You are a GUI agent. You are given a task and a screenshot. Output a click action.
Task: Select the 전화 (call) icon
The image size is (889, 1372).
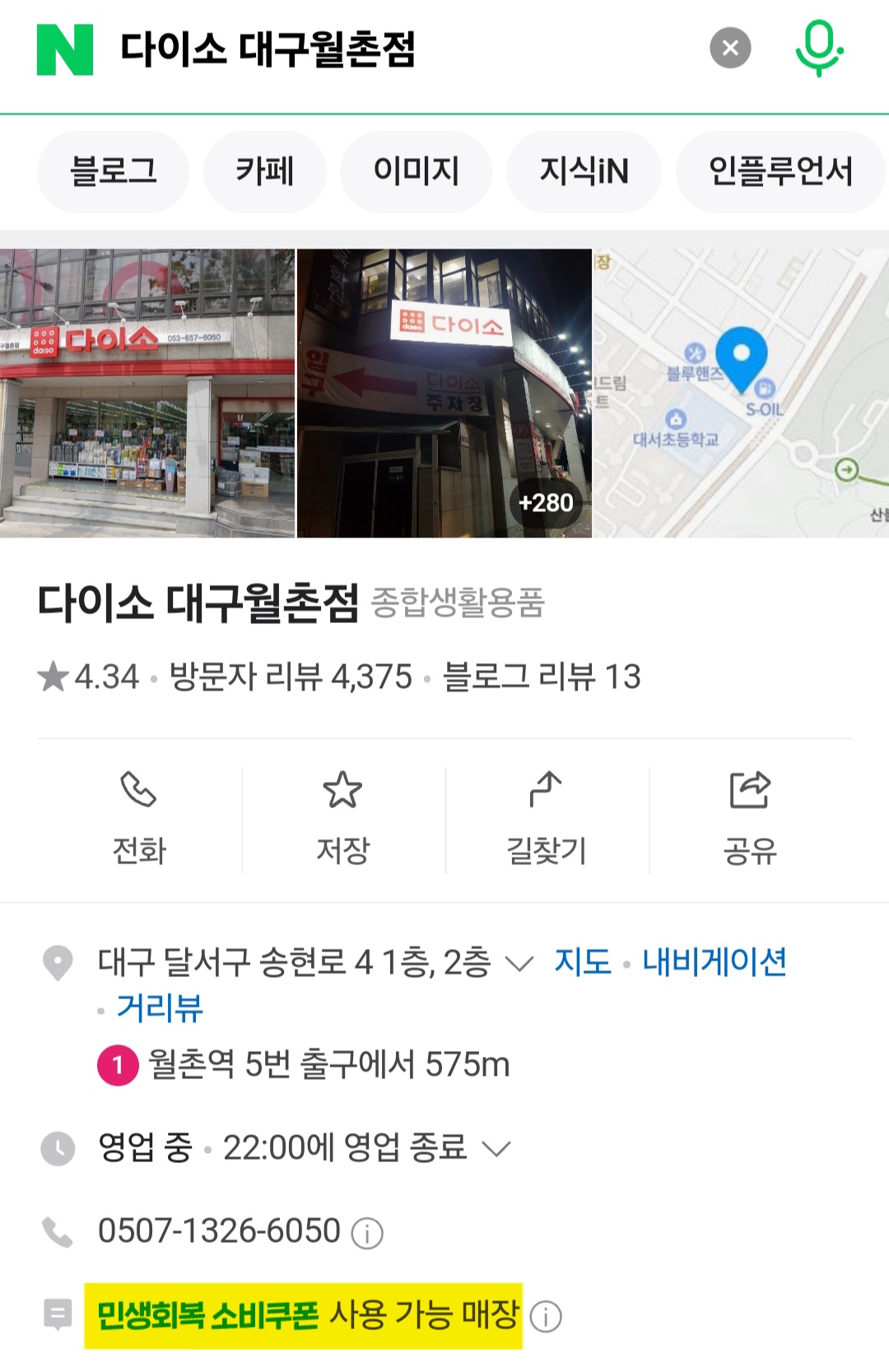[138, 793]
